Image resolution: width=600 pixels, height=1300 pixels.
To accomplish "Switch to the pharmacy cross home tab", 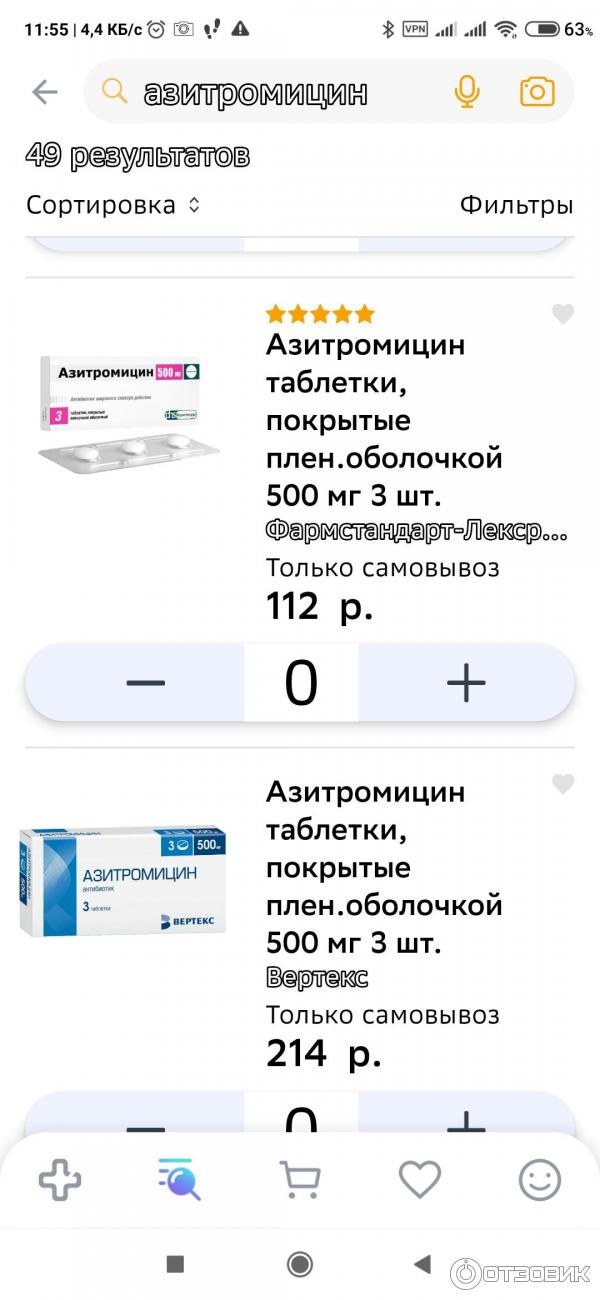I will point(60,1181).
